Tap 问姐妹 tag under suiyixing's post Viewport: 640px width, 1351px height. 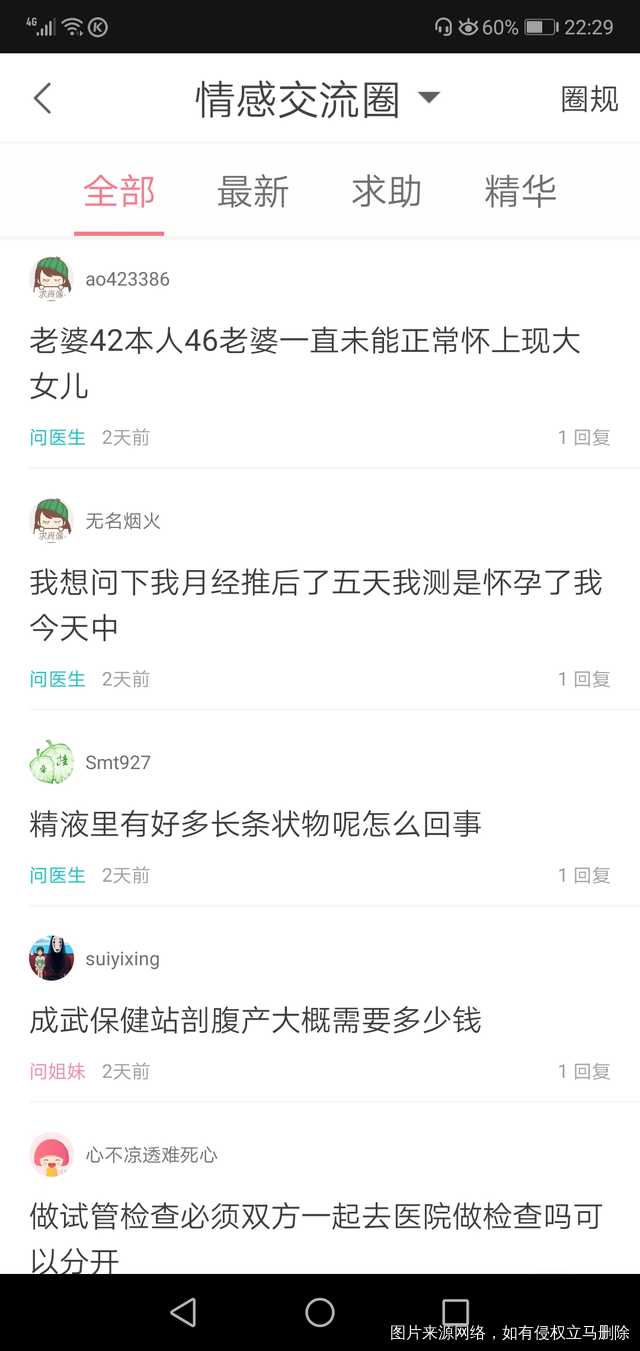58,1071
